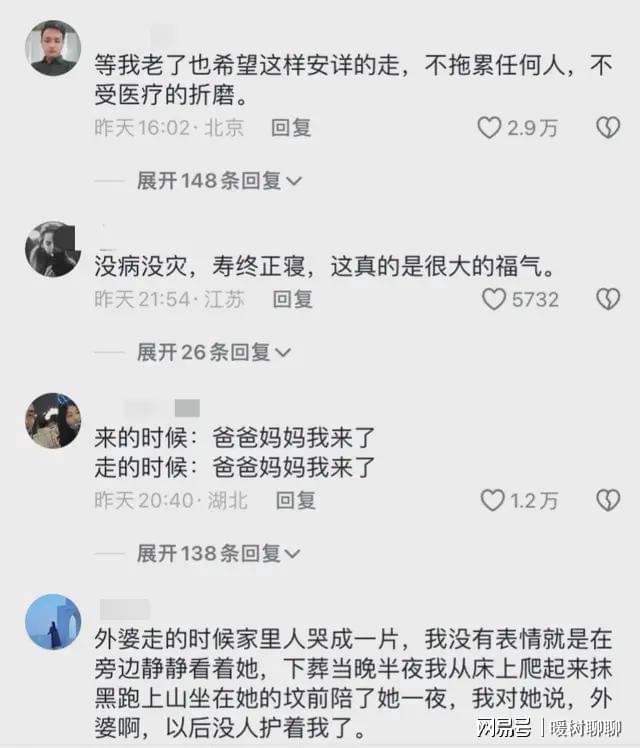This screenshot has width=640, height=748.
Task: Reply to the 北京 comment
Action: coord(292,127)
